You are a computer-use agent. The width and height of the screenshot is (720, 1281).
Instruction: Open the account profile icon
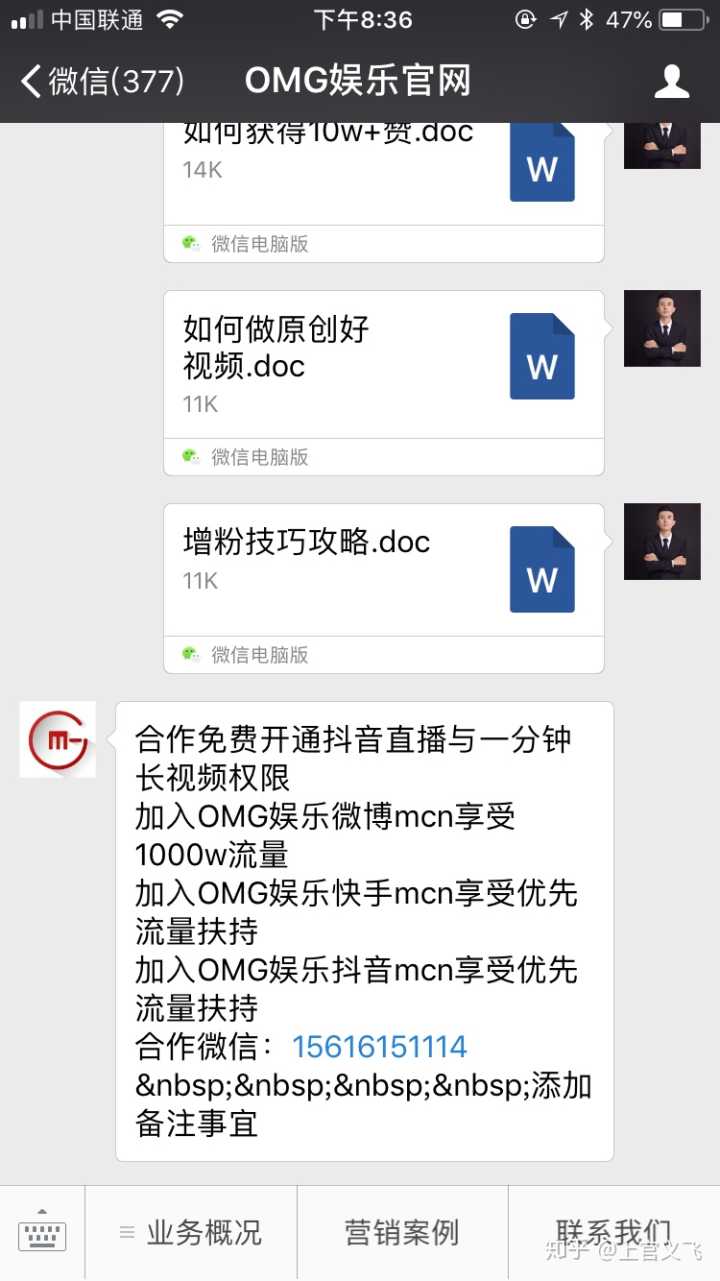coord(671,81)
